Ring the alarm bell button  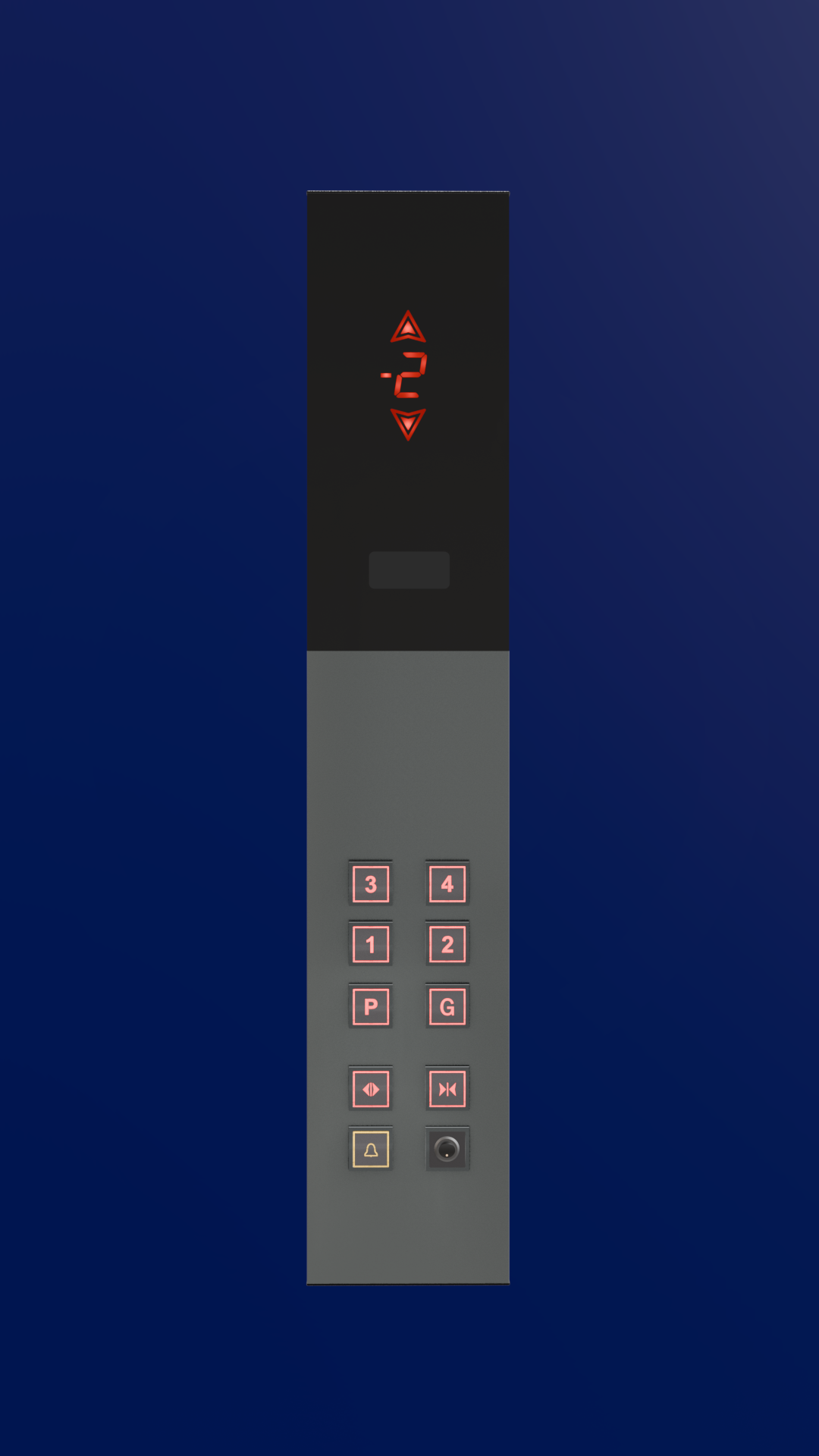pos(371,1150)
